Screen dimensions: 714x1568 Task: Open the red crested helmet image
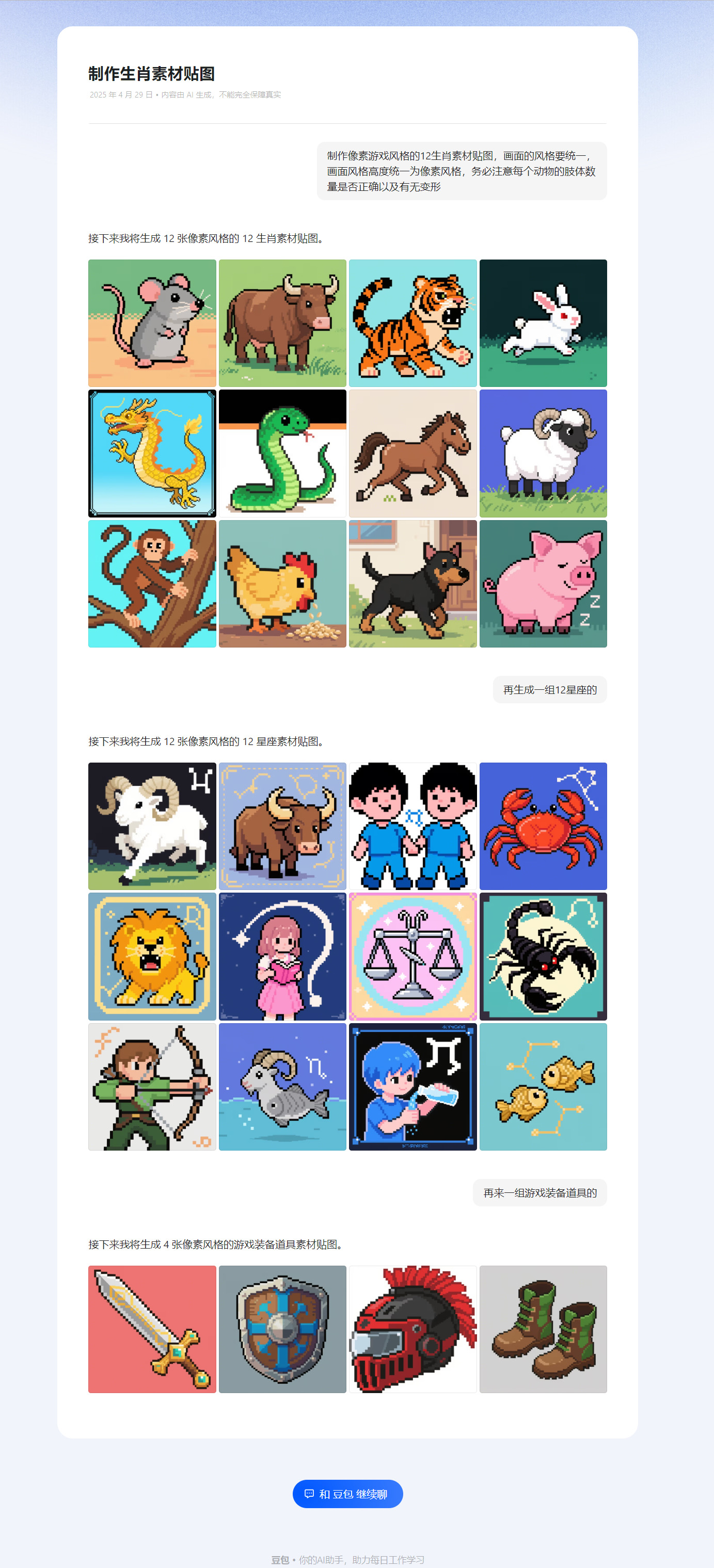click(413, 1330)
